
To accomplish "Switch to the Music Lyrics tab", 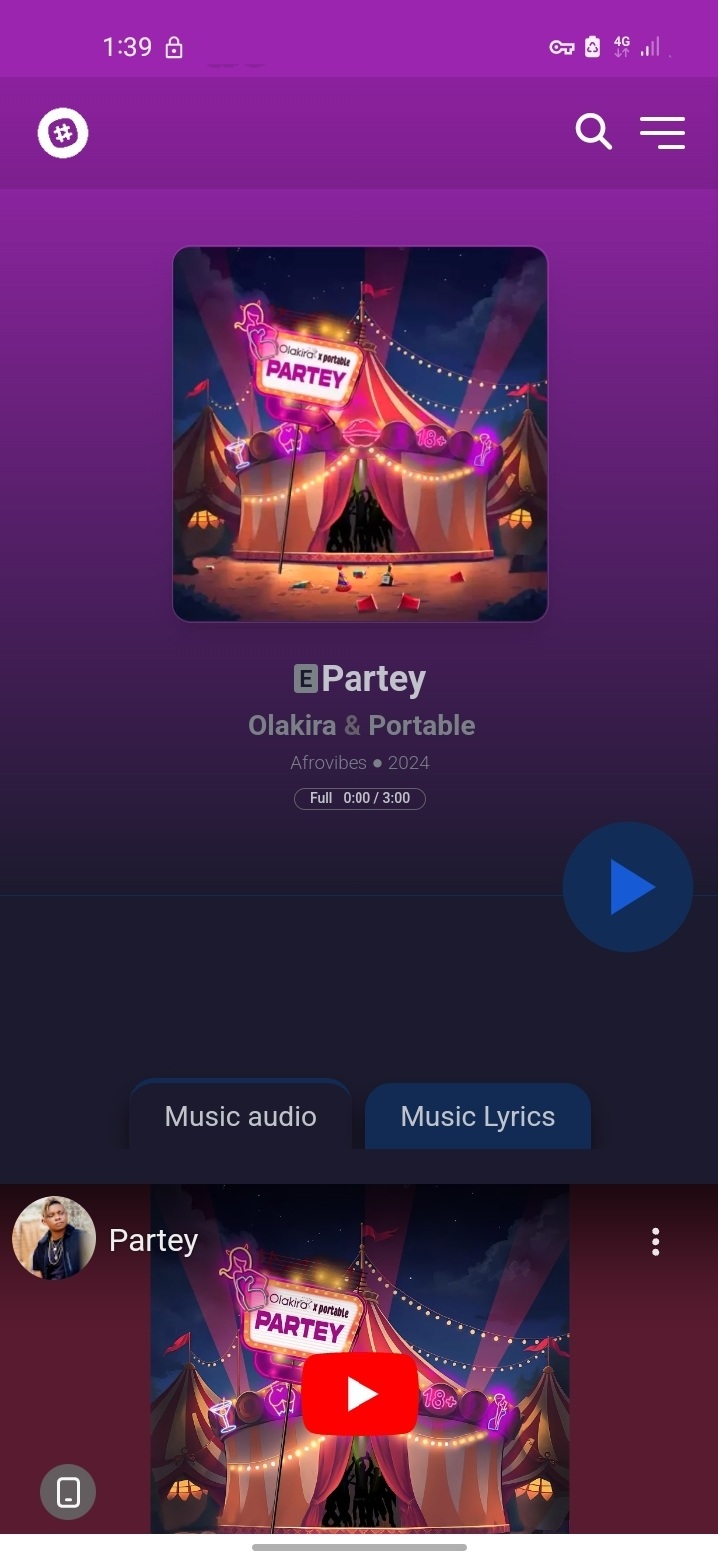I will pyautogui.click(x=477, y=1116).
